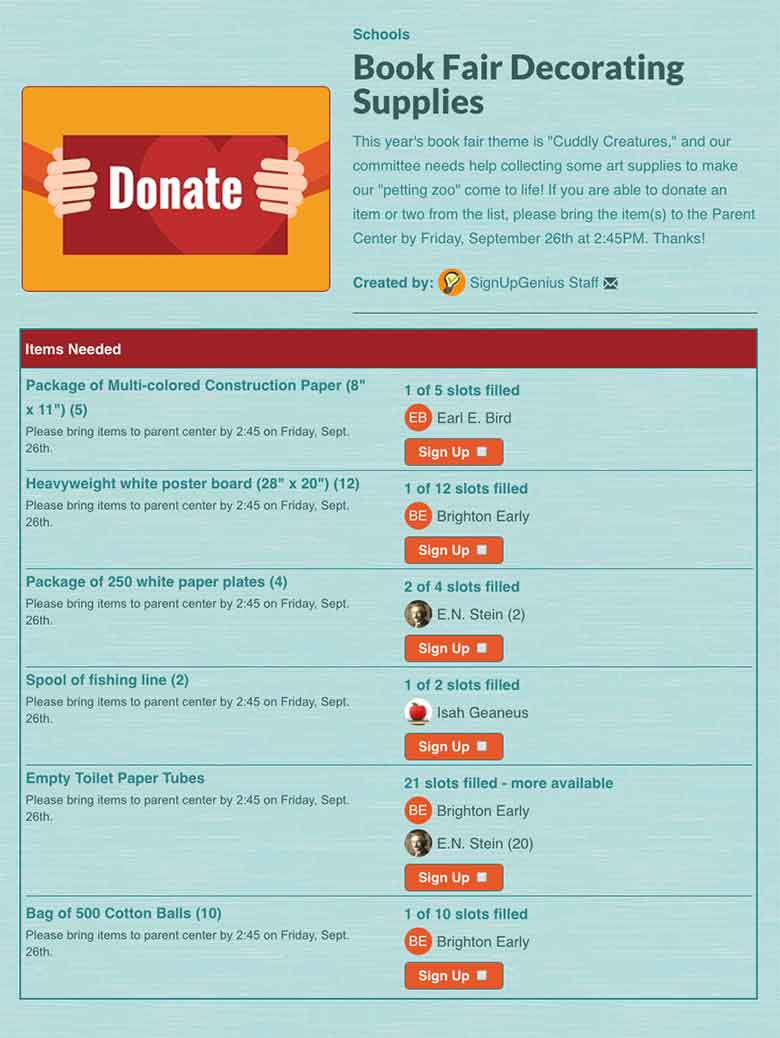The image size is (780, 1038).
Task: Click Earl E. Bird's EB avatar icon
Action: pos(417,418)
